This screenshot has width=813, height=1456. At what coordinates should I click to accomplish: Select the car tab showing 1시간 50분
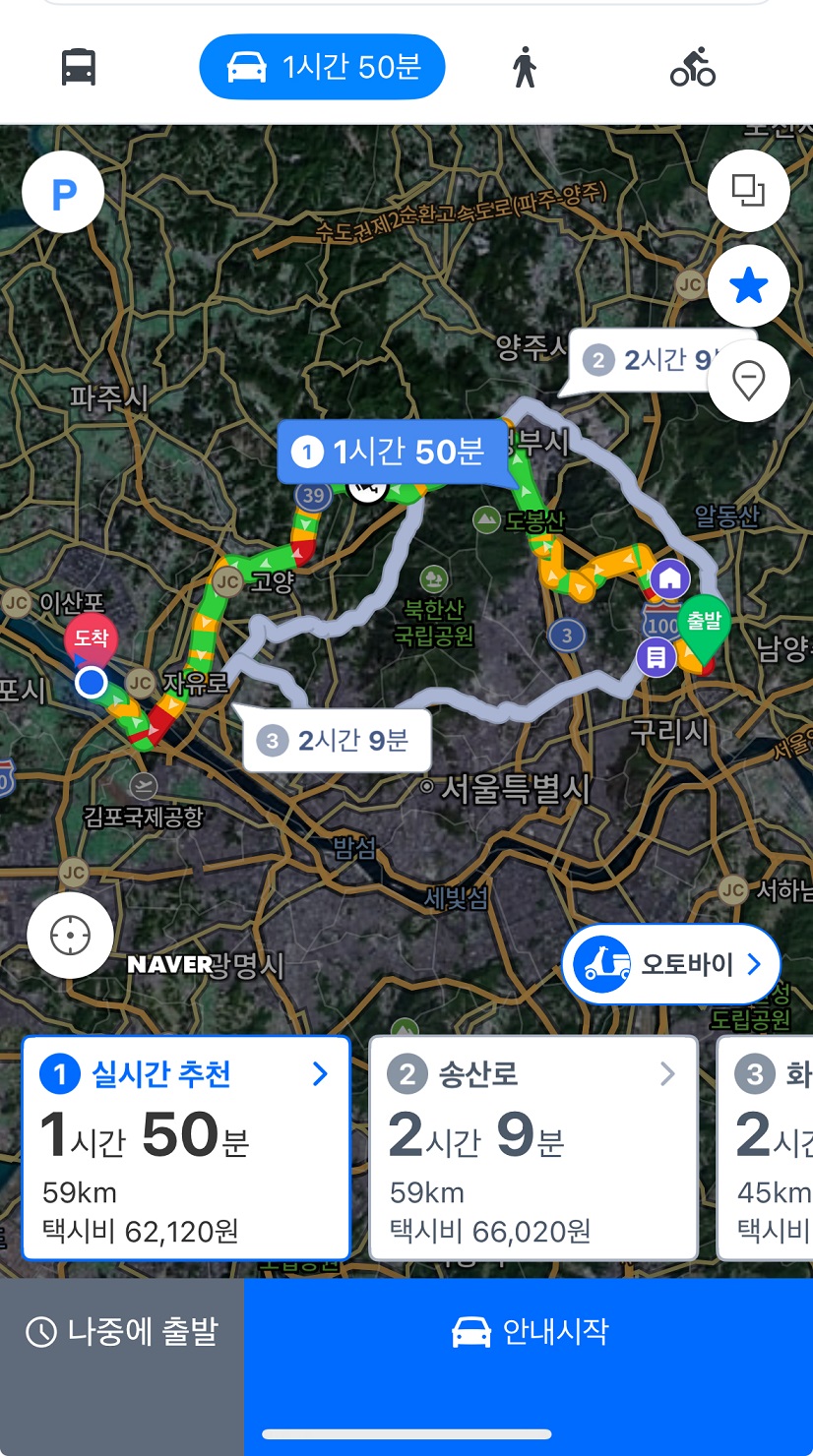coord(322,67)
